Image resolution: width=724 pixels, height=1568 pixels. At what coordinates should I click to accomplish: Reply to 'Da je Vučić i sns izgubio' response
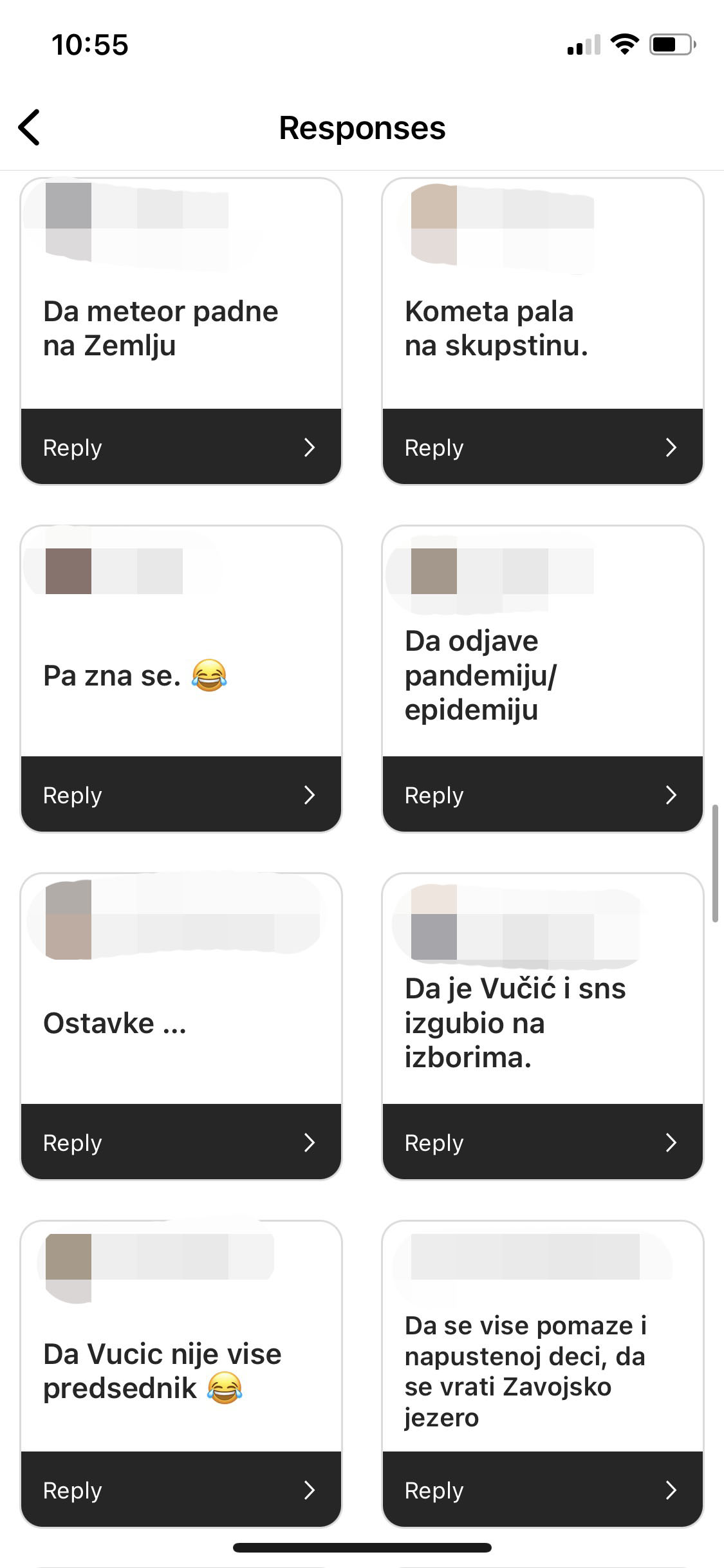pos(543,1142)
